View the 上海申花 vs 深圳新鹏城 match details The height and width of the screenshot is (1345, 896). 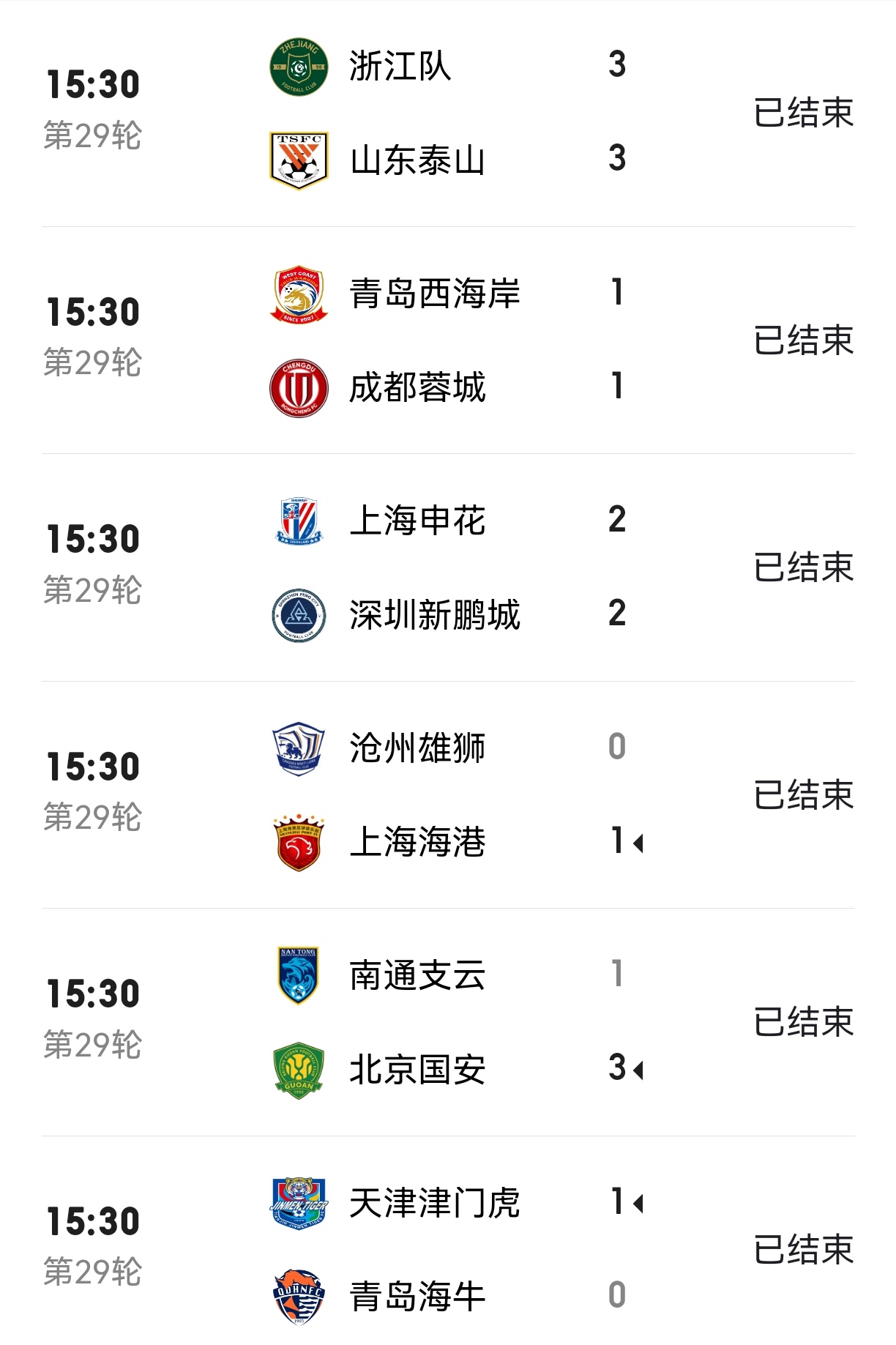tap(448, 567)
